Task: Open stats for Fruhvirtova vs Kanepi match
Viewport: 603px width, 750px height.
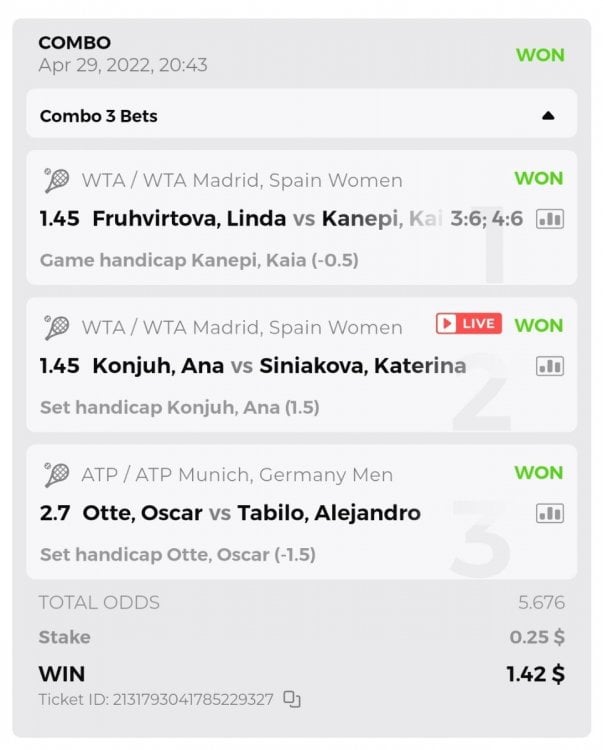Action: 550,219
